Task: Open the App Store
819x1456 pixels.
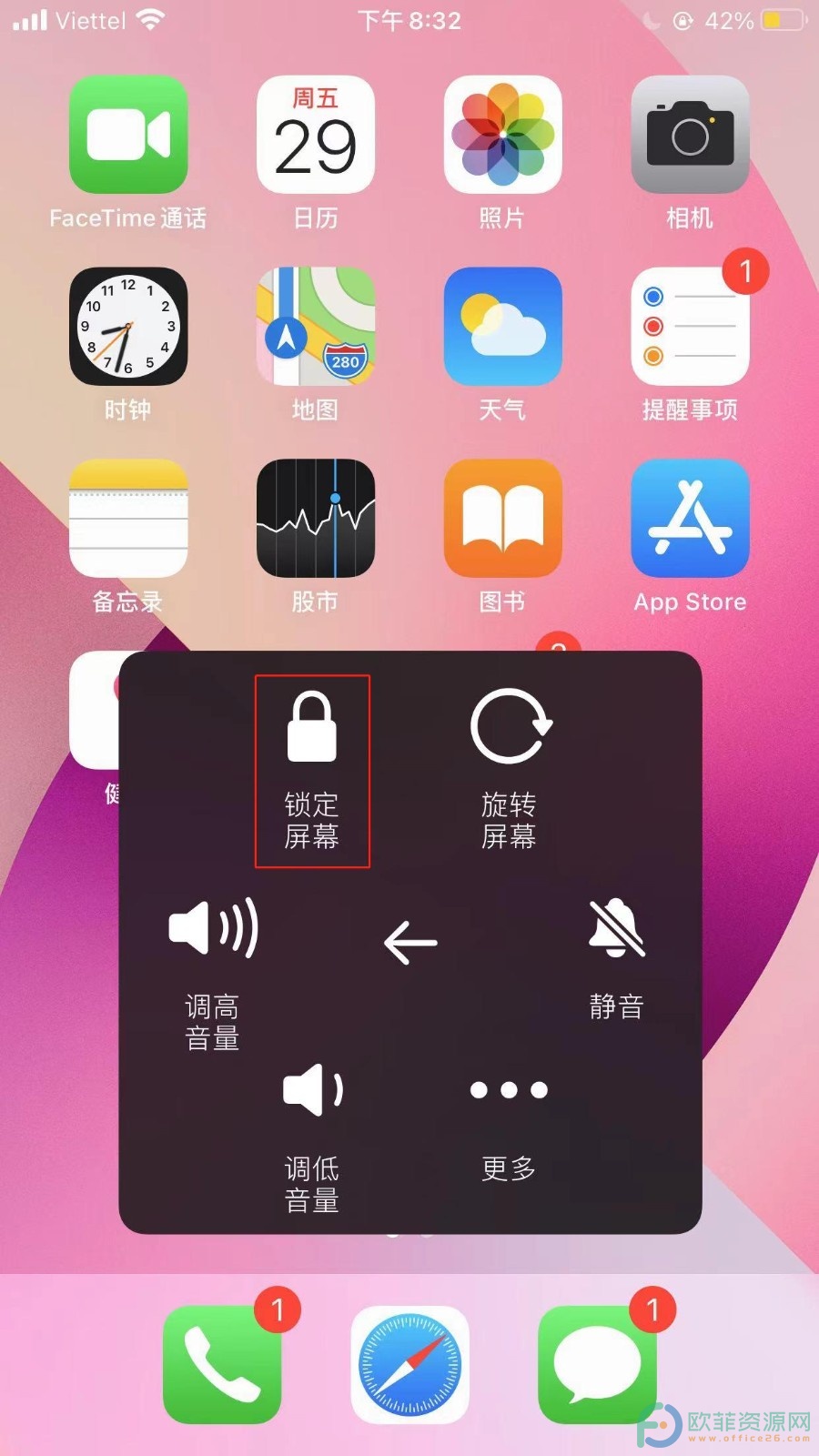Action: (690, 519)
